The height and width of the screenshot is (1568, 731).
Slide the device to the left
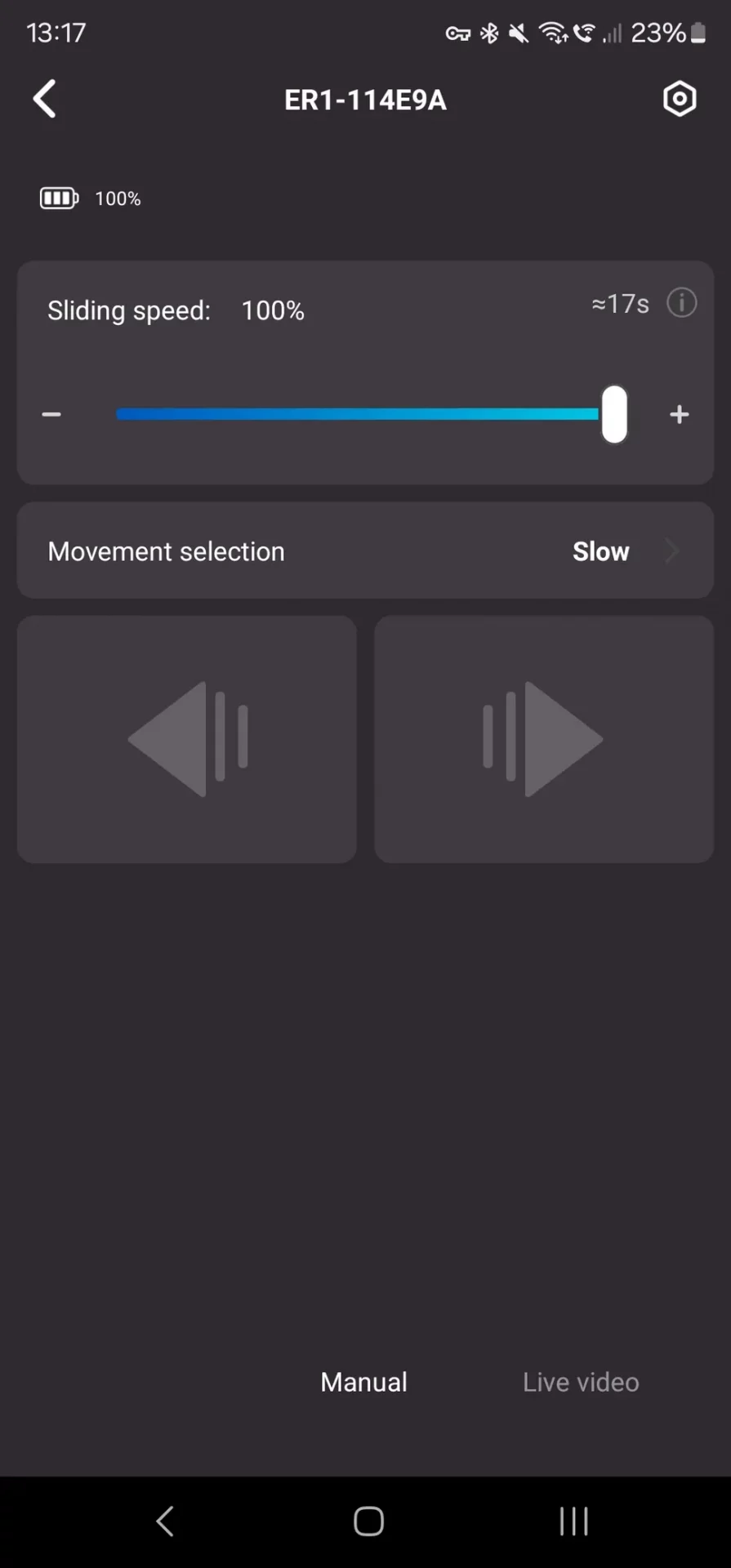(187, 739)
